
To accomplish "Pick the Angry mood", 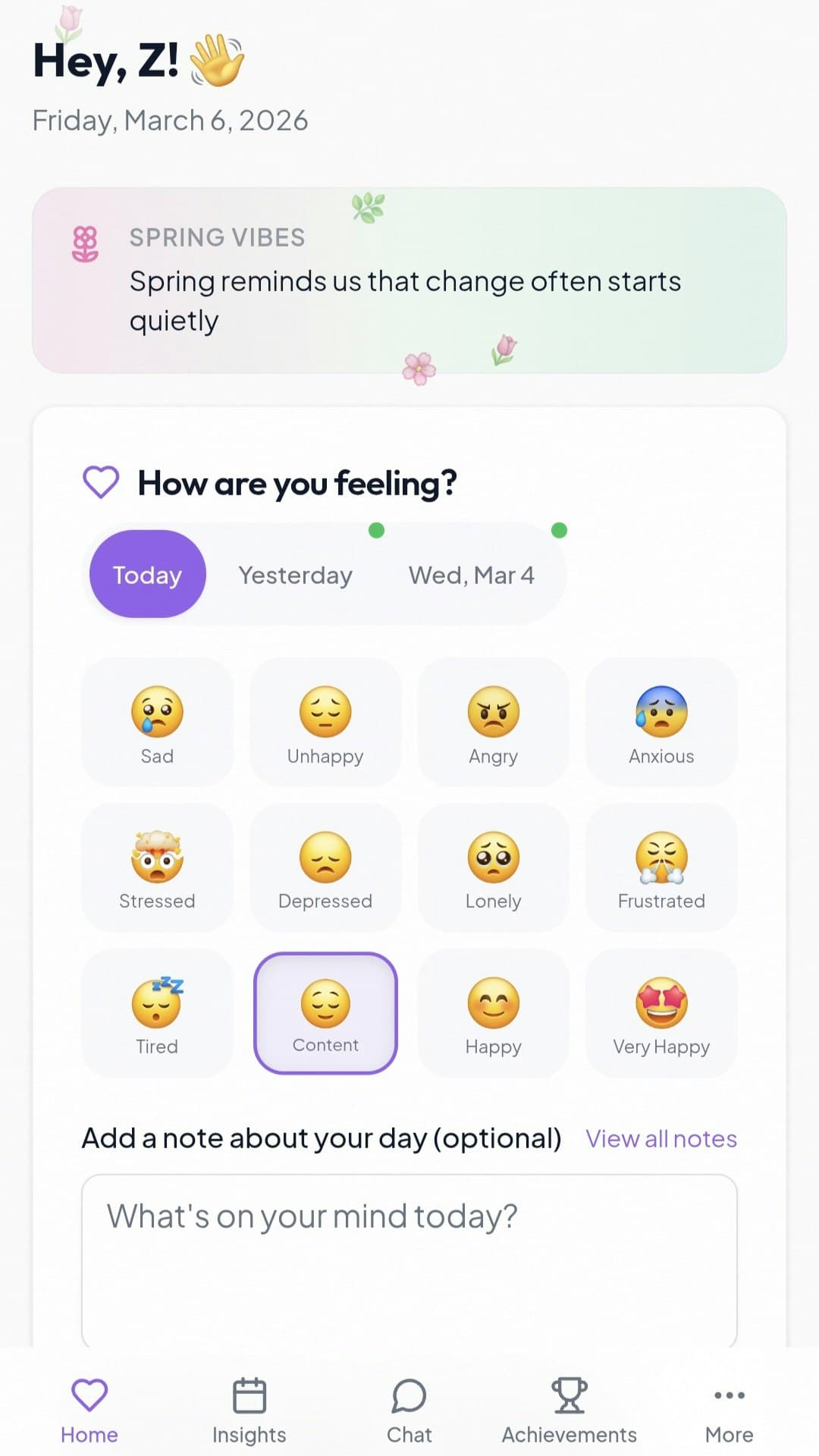I will tap(493, 722).
